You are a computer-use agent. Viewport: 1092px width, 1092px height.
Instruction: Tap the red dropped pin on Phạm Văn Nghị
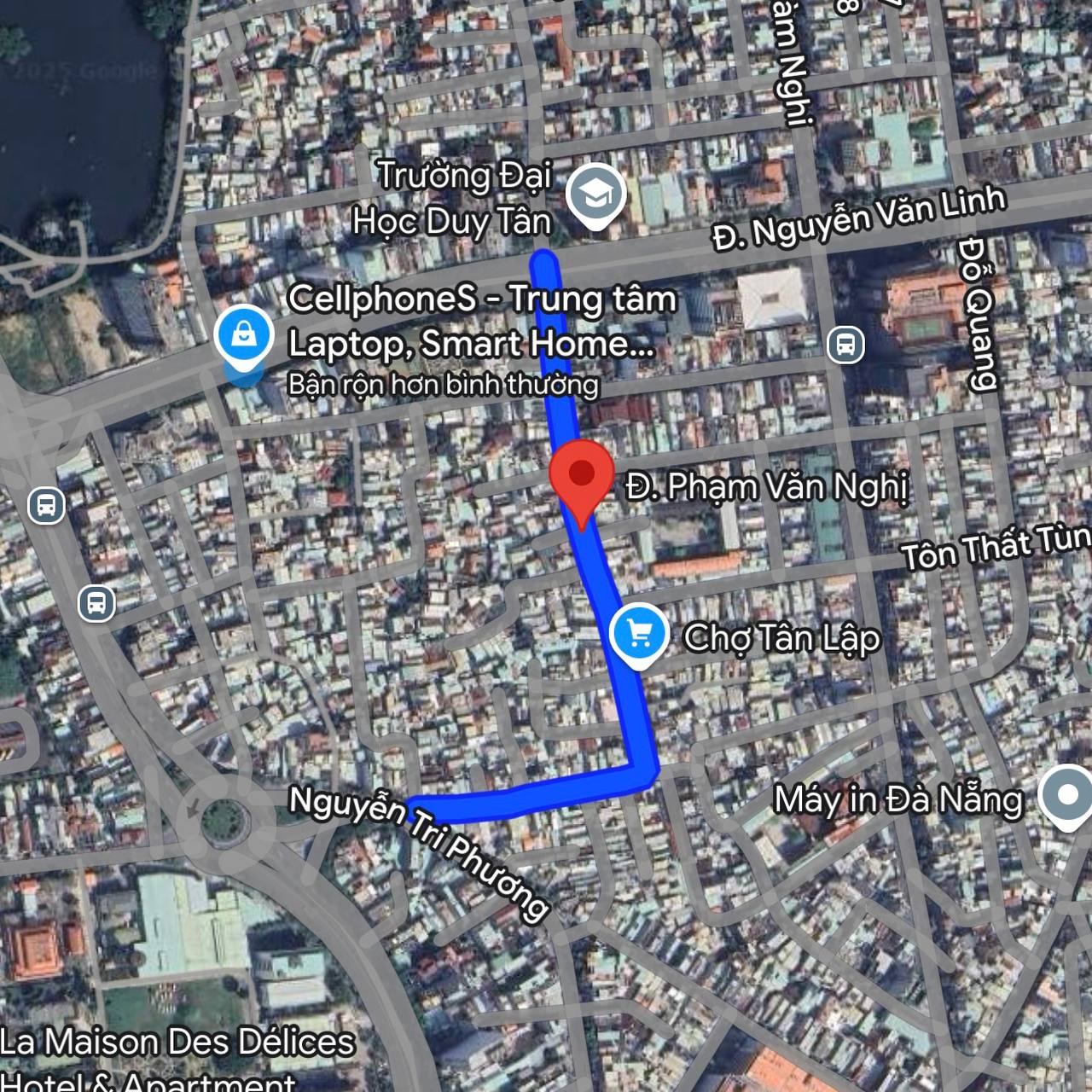point(582,474)
